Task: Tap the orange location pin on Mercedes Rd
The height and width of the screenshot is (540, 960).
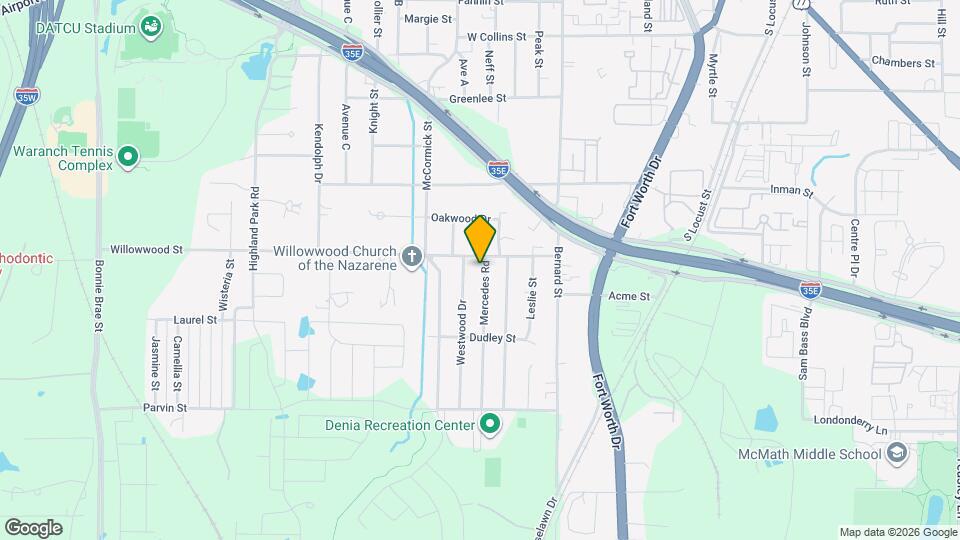Action: pos(480,238)
